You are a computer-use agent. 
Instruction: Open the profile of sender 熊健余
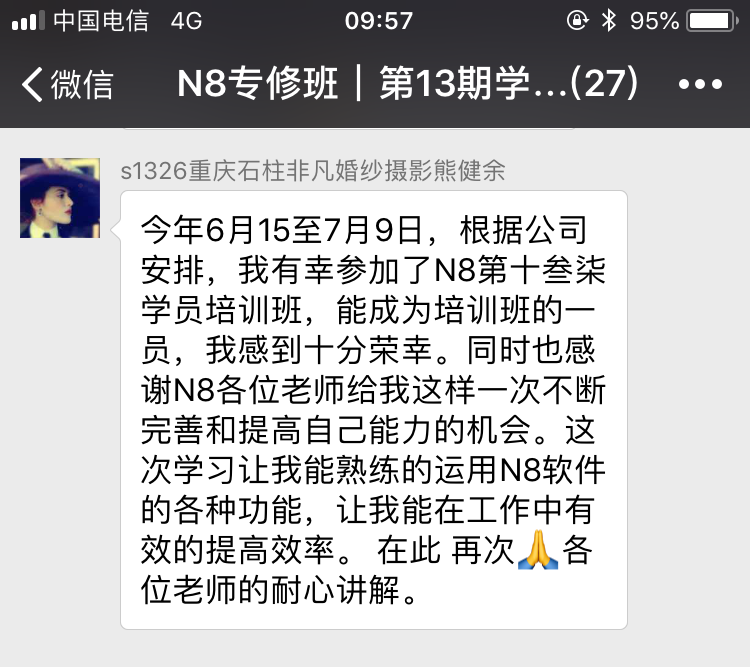[60, 197]
